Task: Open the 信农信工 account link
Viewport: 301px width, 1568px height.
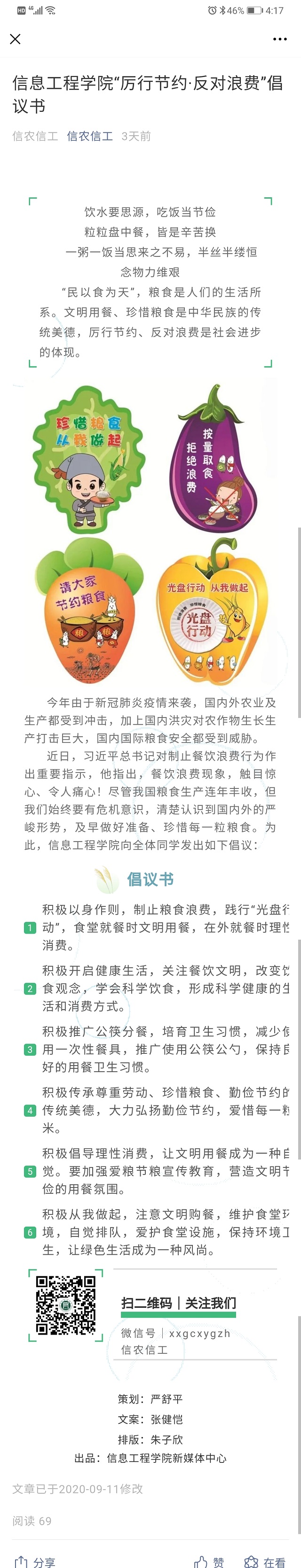Action: 89,136
